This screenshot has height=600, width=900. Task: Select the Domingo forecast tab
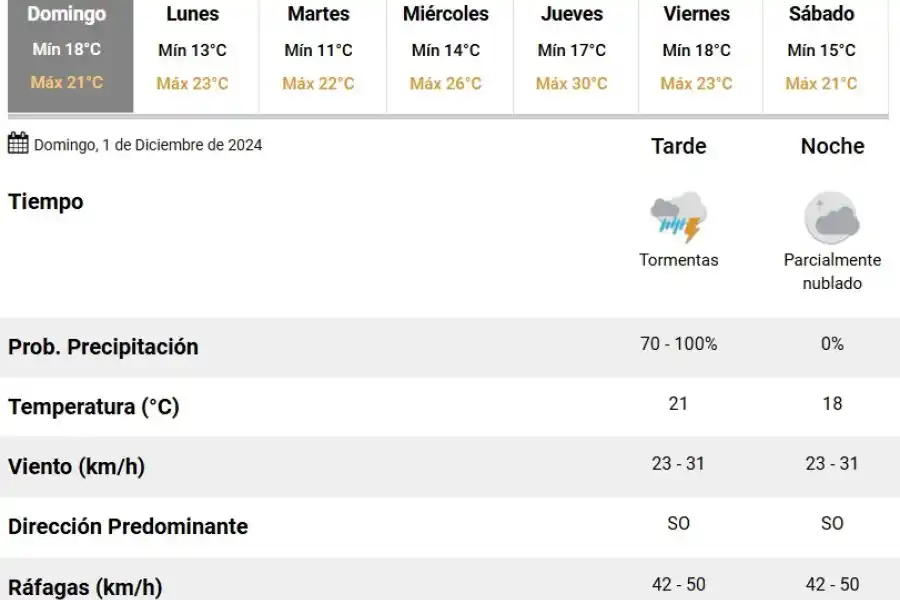(x=68, y=50)
